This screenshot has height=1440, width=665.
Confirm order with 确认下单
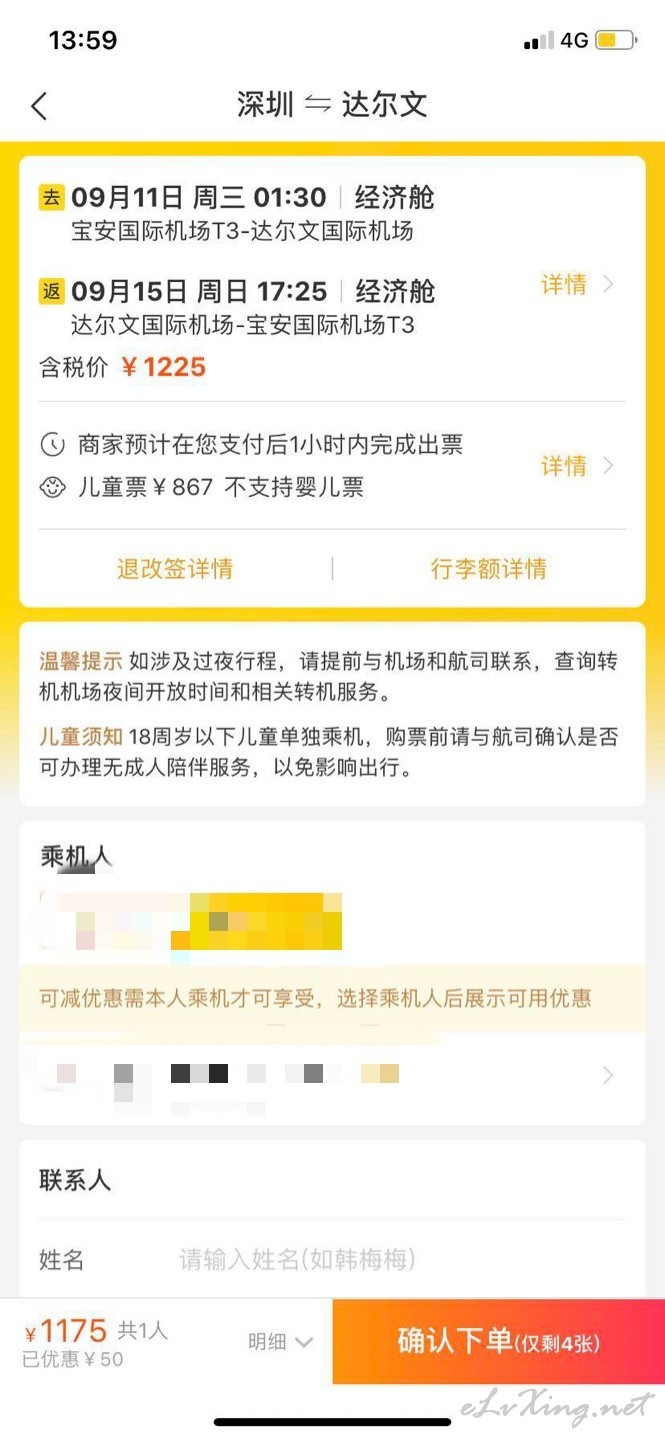[x=499, y=1342]
